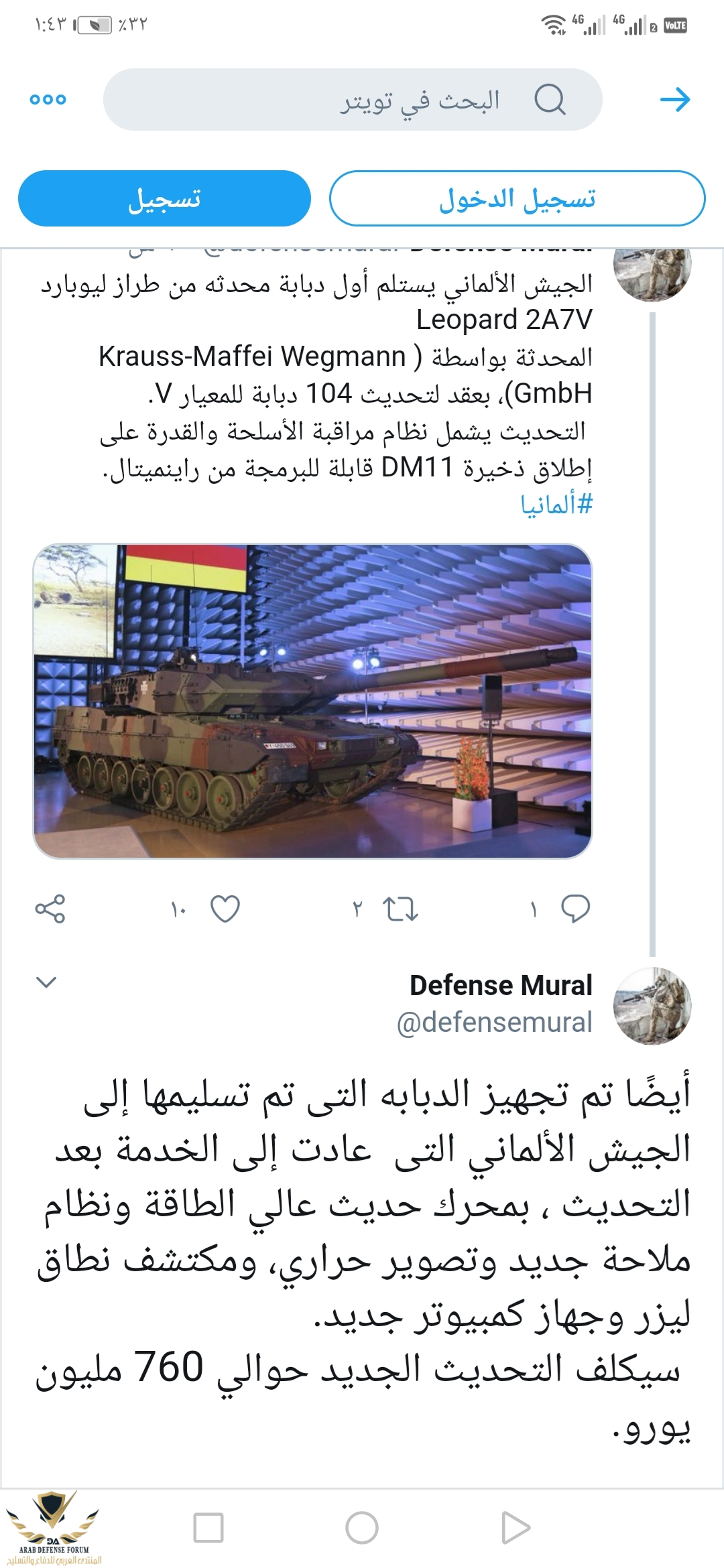Open the recent apps square button
Image resolution: width=724 pixels, height=1568 pixels.
(208, 1528)
